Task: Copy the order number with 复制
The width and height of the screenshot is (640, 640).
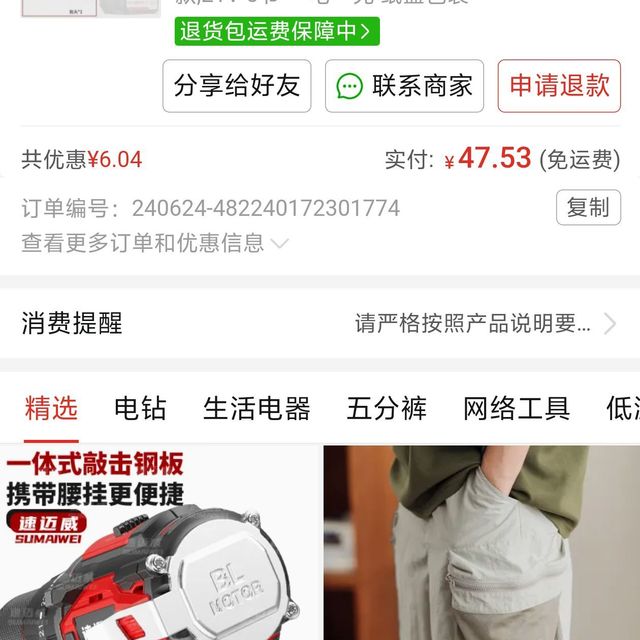Action: [588, 208]
